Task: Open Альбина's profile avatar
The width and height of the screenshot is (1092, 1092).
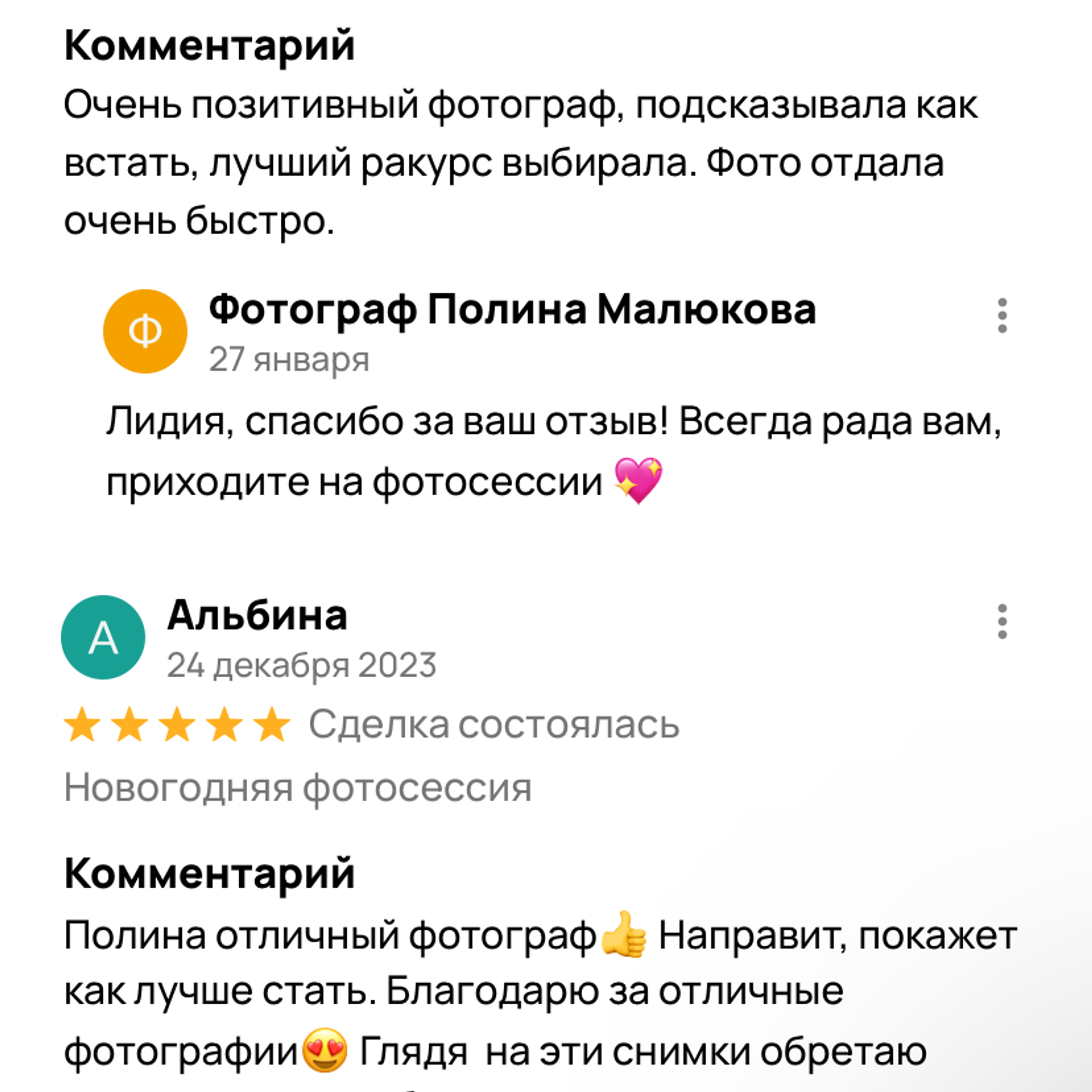Action: coord(103,637)
